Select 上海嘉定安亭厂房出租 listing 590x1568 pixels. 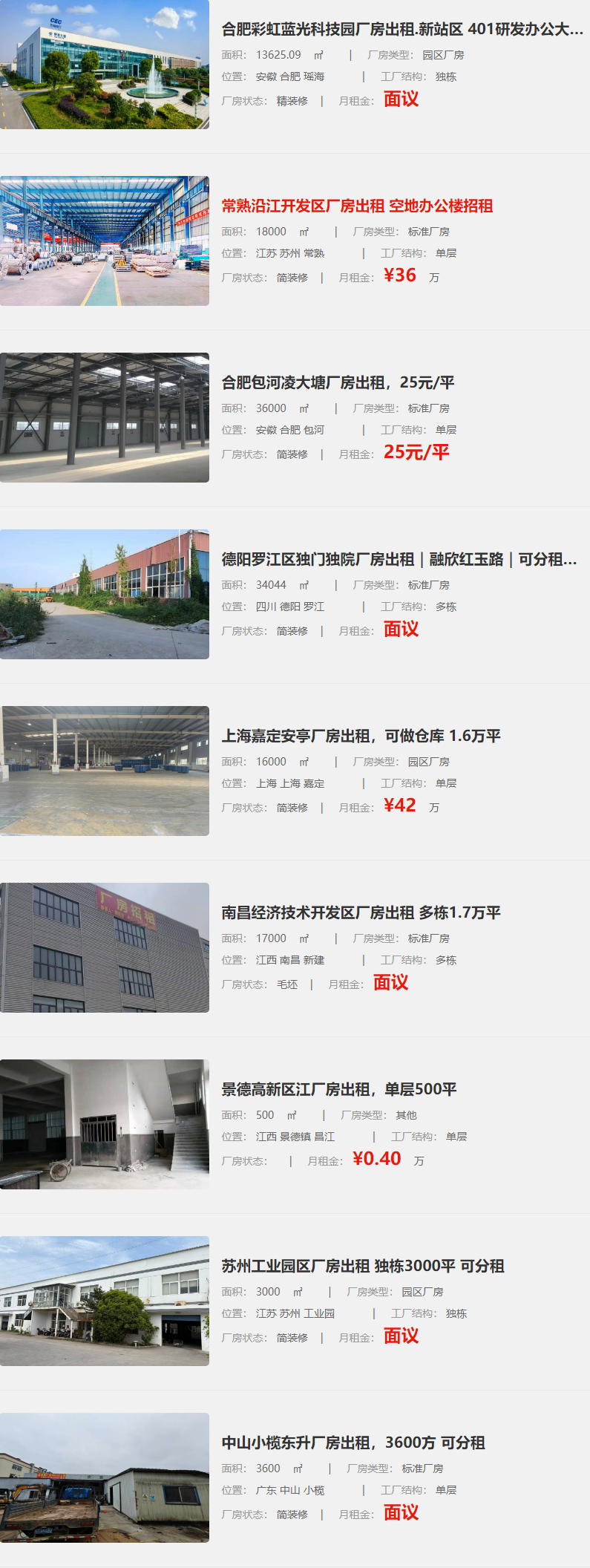tap(361, 736)
